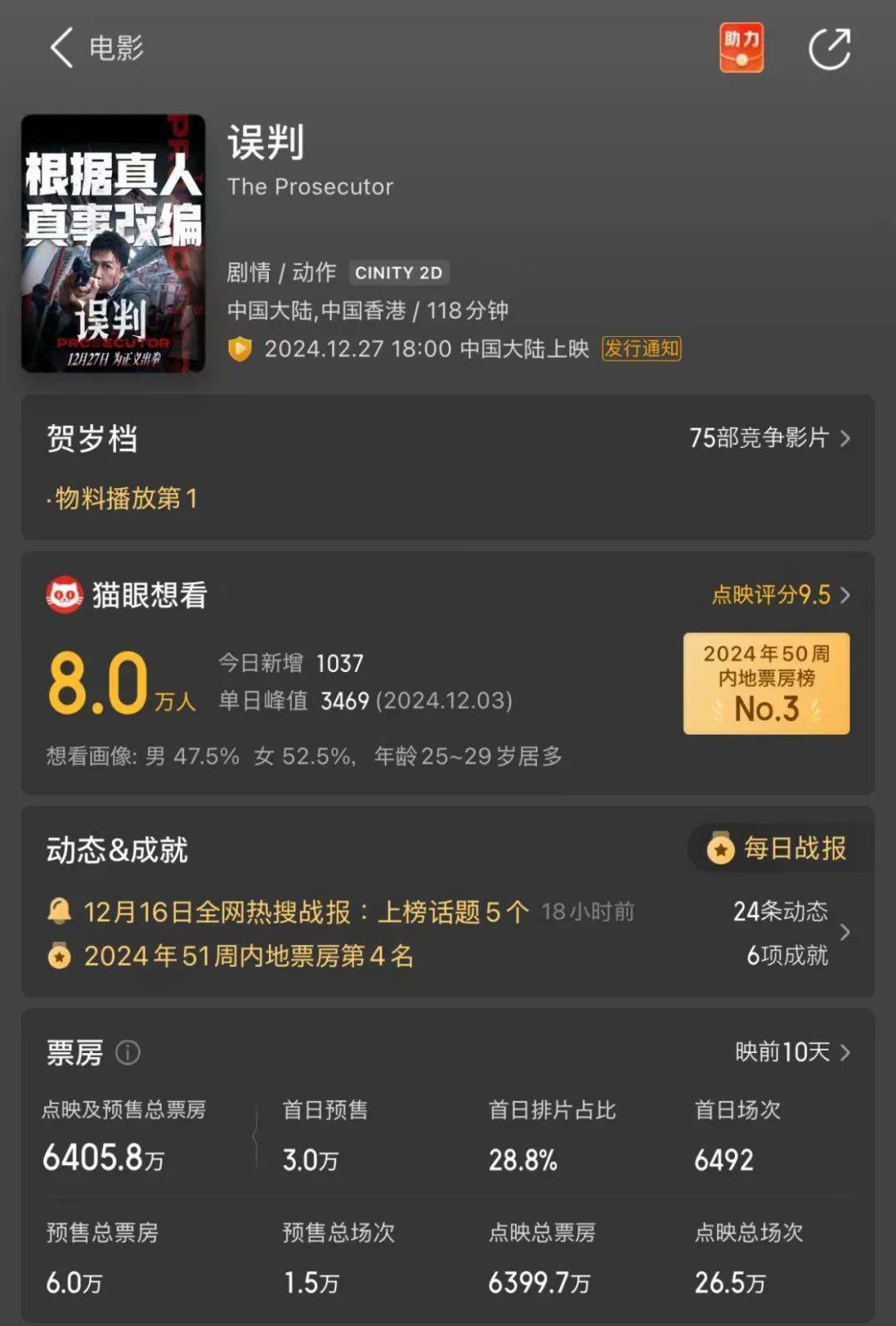Open the 发行通知 tag
The width and height of the screenshot is (896, 1326).
pyautogui.click(x=641, y=349)
